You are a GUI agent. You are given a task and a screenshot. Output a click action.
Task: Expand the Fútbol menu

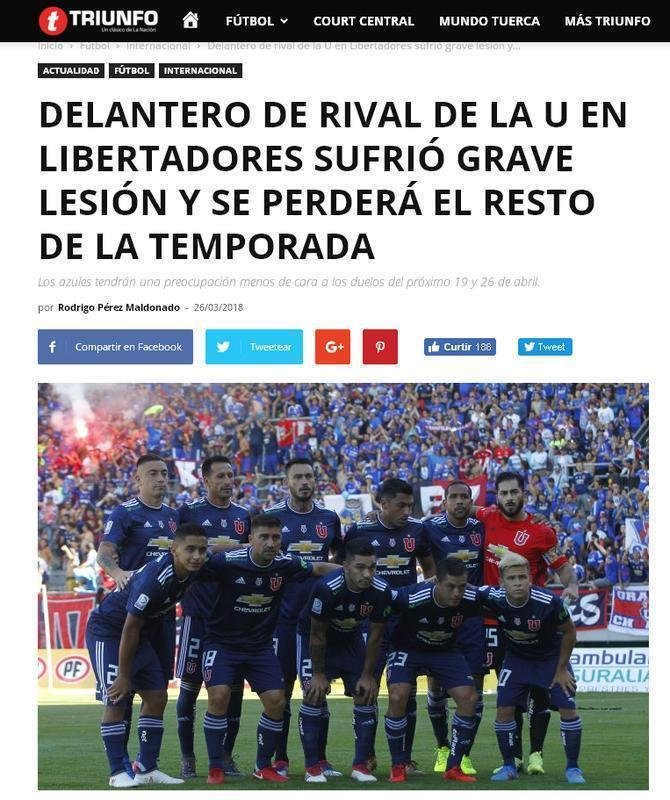coord(256,21)
